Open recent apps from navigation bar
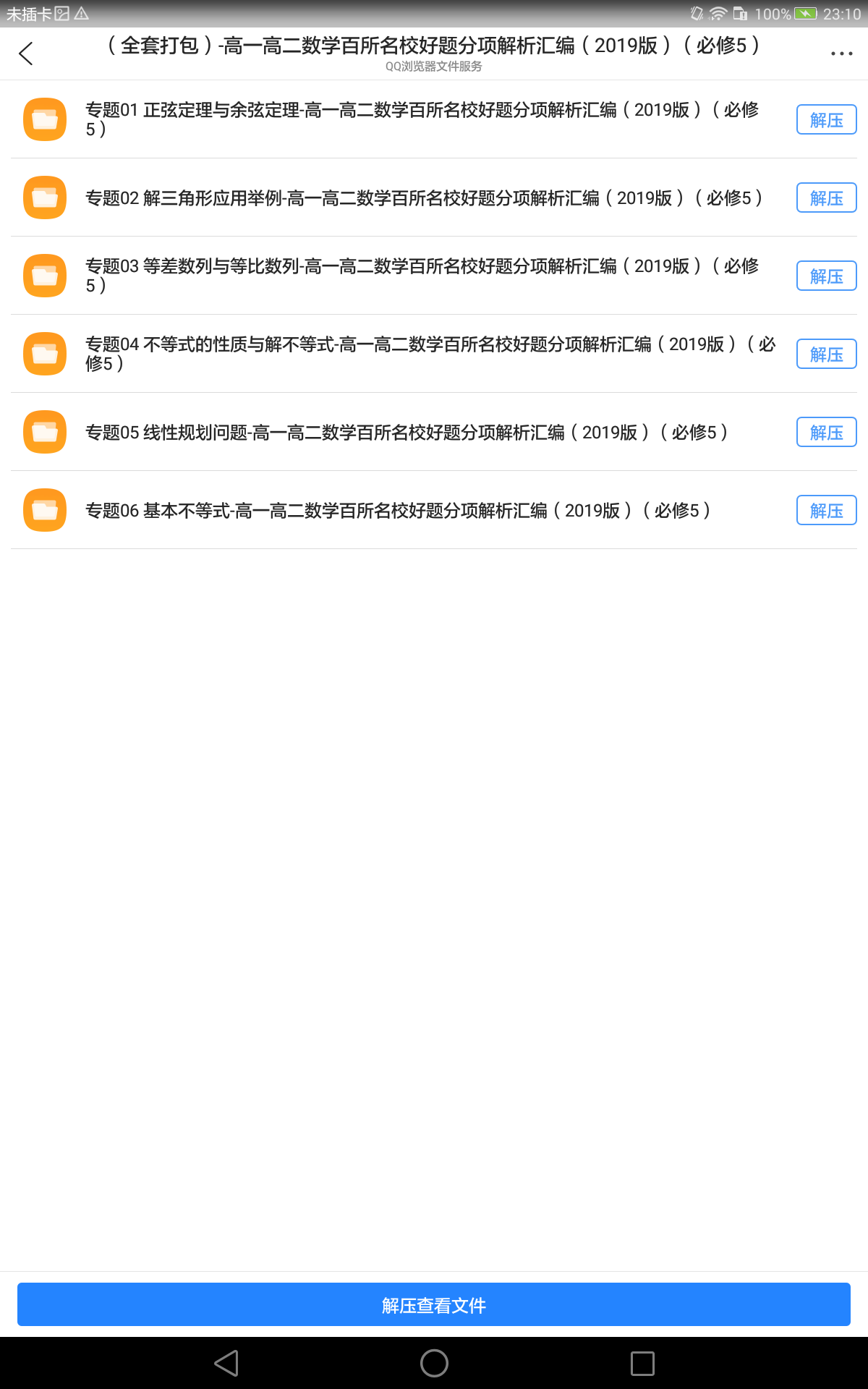Image resolution: width=868 pixels, height=1389 pixels. coord(642,1364)
